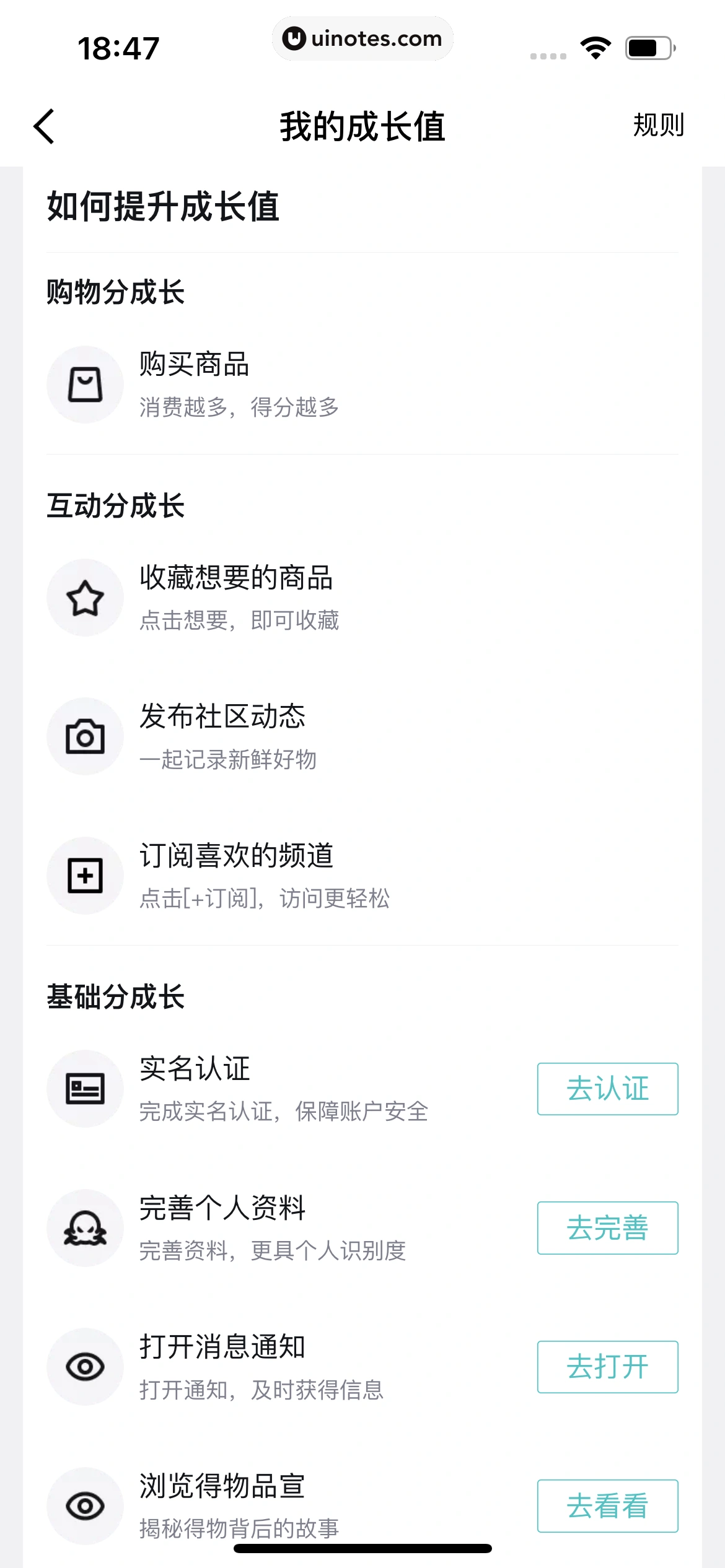Select the 我的成长值 title
Viewport: 725px width, 1568px height.
click(362, 126)
